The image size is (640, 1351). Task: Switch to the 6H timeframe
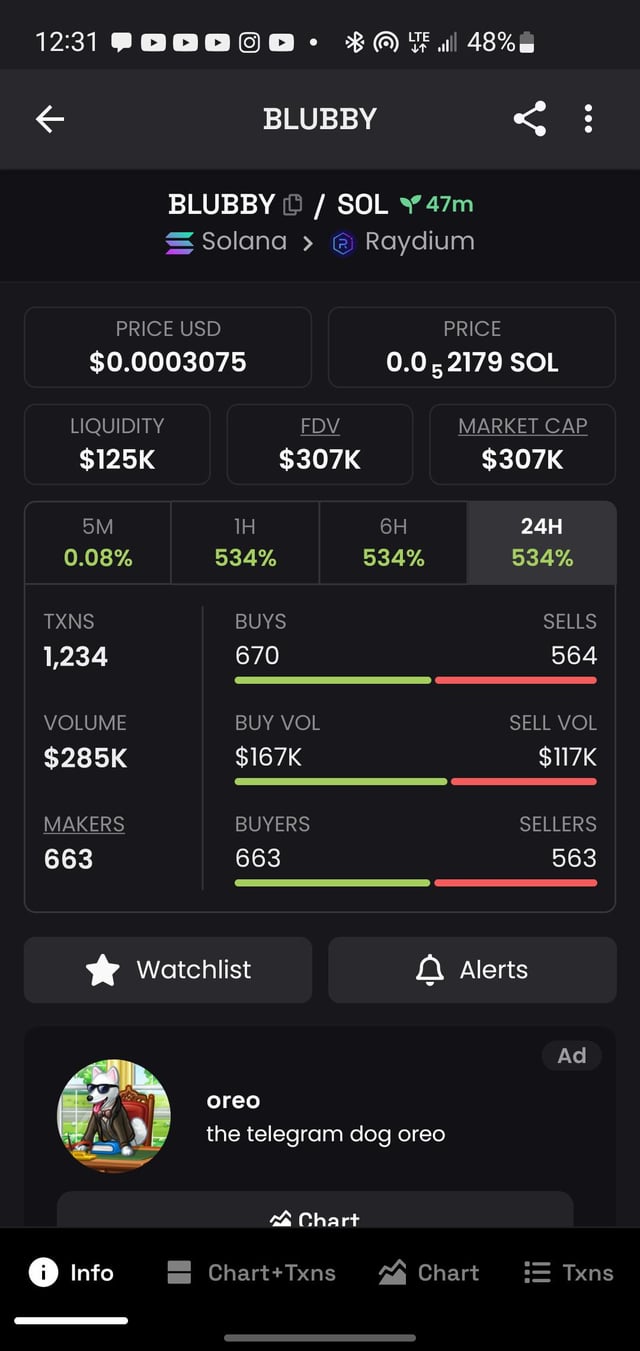pos(393,543)
